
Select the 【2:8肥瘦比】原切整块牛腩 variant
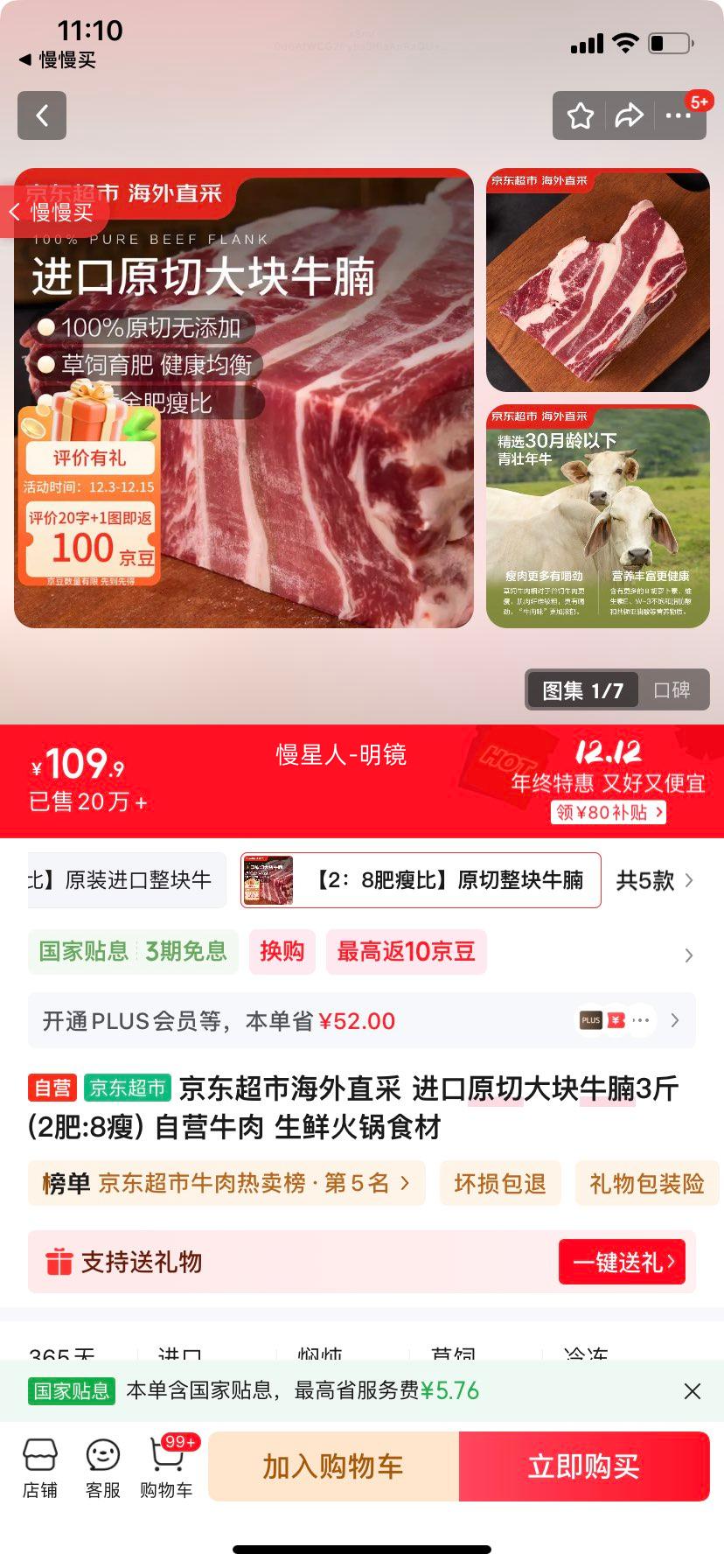421,880
